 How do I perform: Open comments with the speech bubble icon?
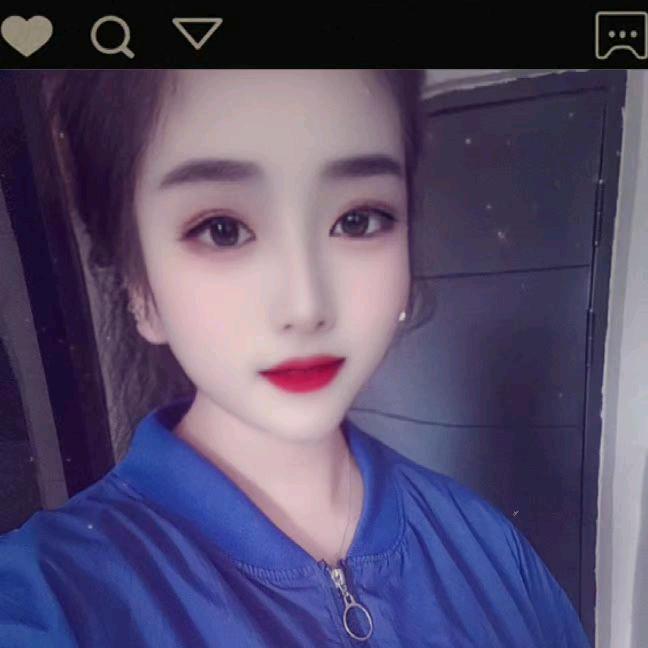(x=112, y=37)
